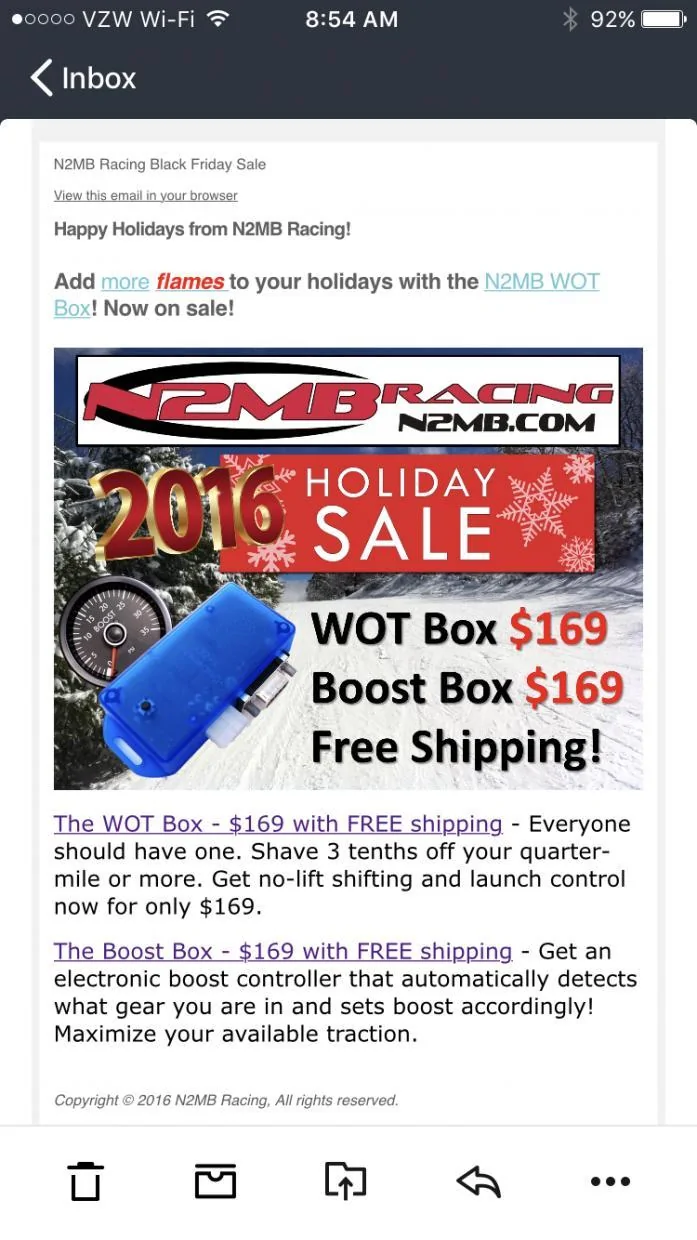The image size is (697, 1240).
Task: Open 'The WOT Box - $169 with FREE shipping'
Action: pyautogui.click(x=278, y=824)
